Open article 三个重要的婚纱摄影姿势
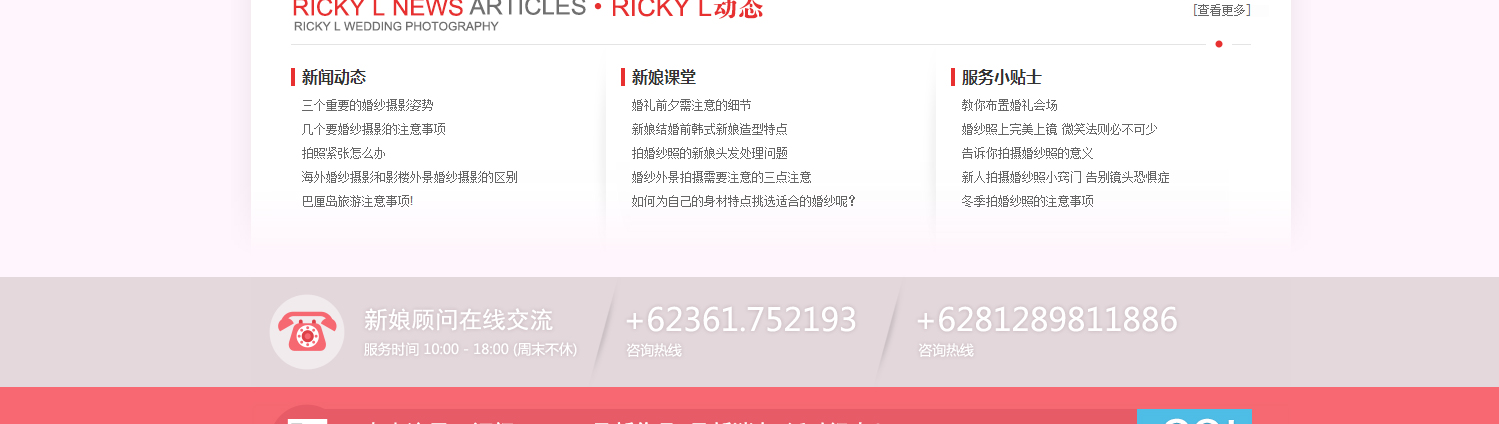 point(367,105)
